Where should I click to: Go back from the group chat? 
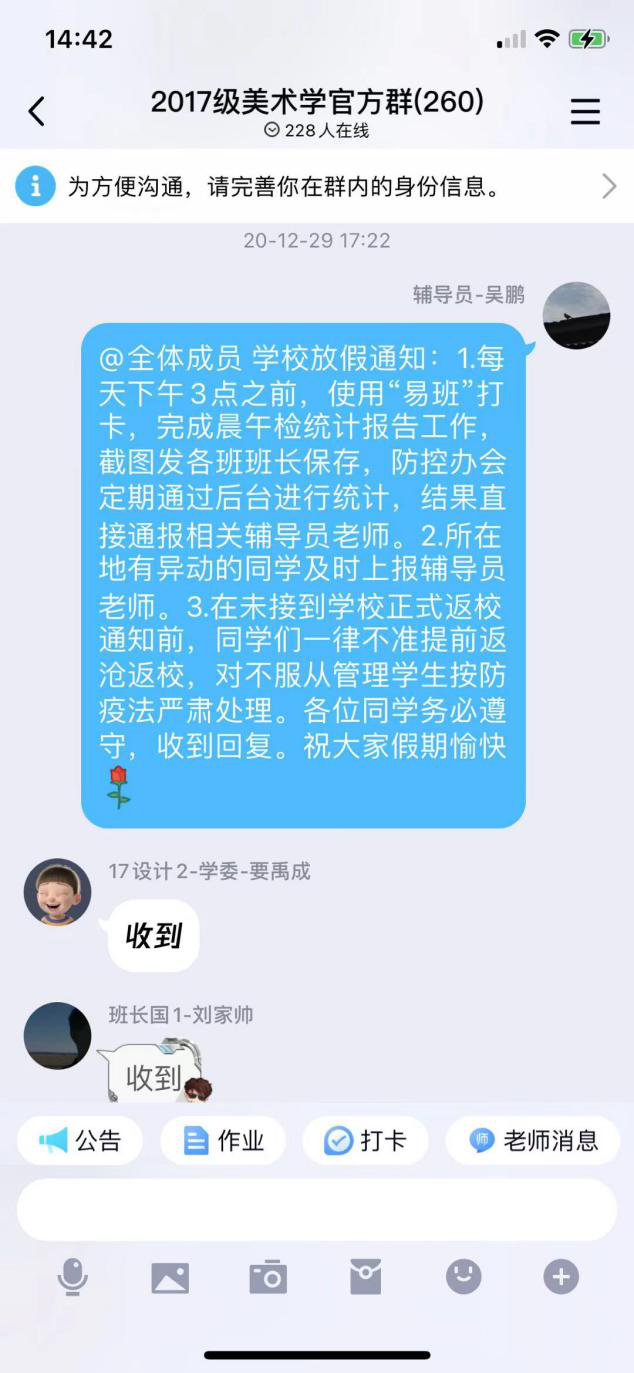(x=37, y=111)
